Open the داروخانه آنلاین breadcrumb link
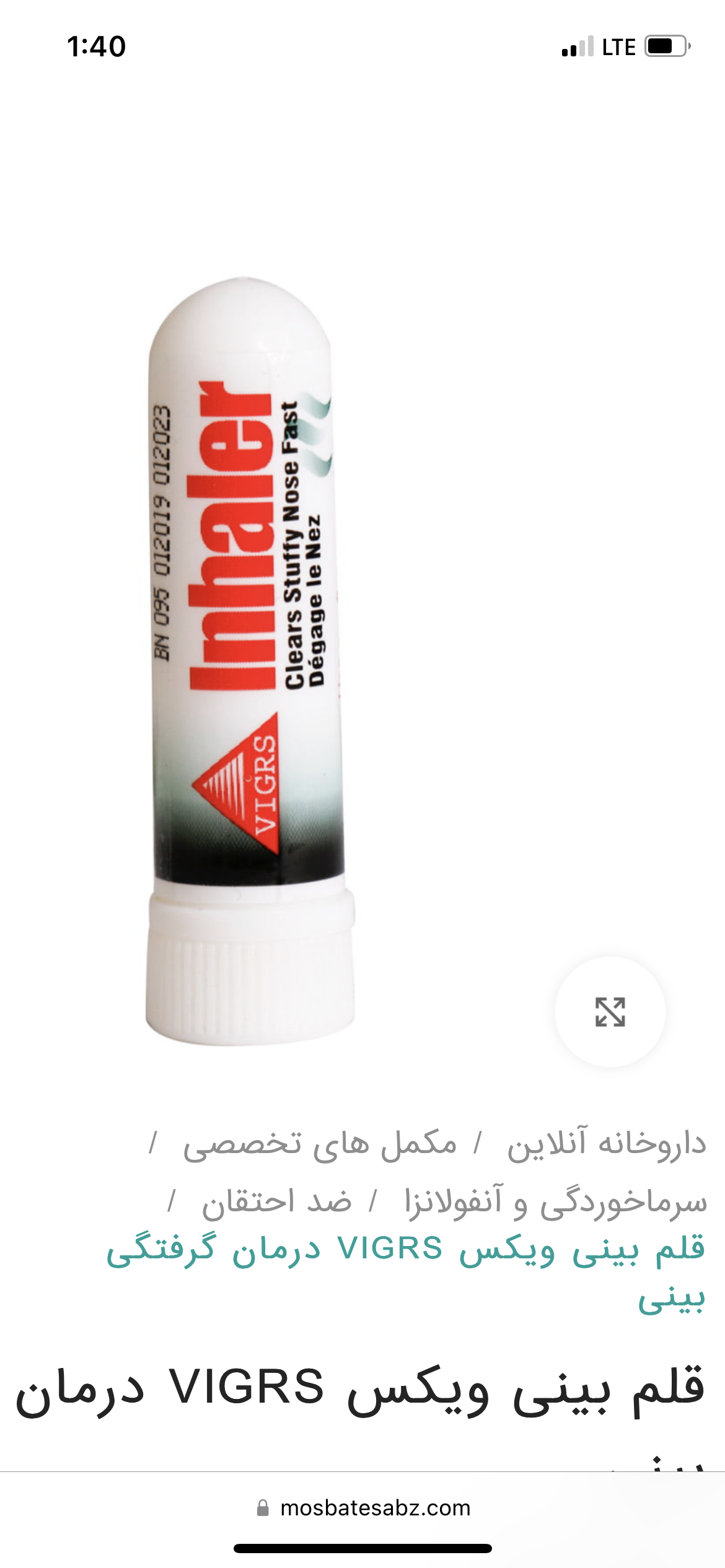This screenshot has width=725, height=1568. (x=606, y=1143)
